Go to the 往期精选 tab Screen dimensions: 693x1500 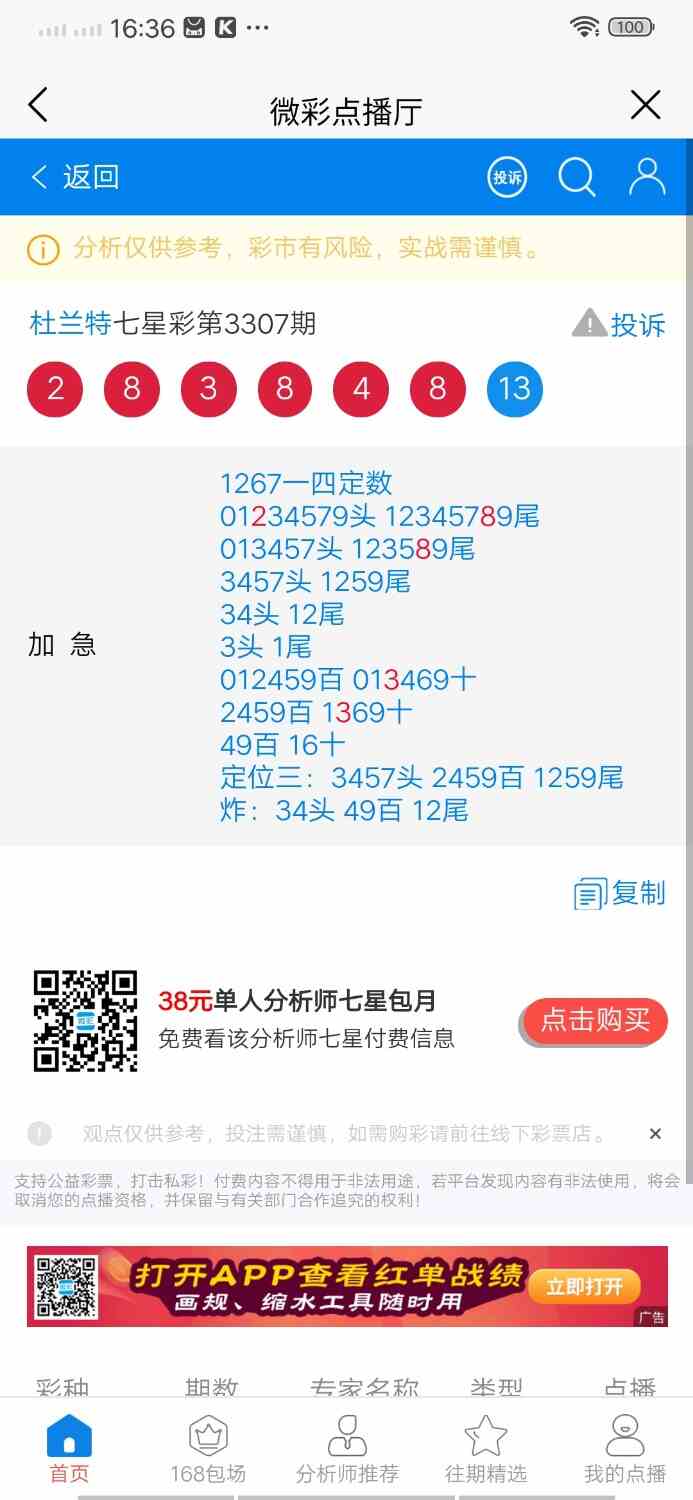486,1448
